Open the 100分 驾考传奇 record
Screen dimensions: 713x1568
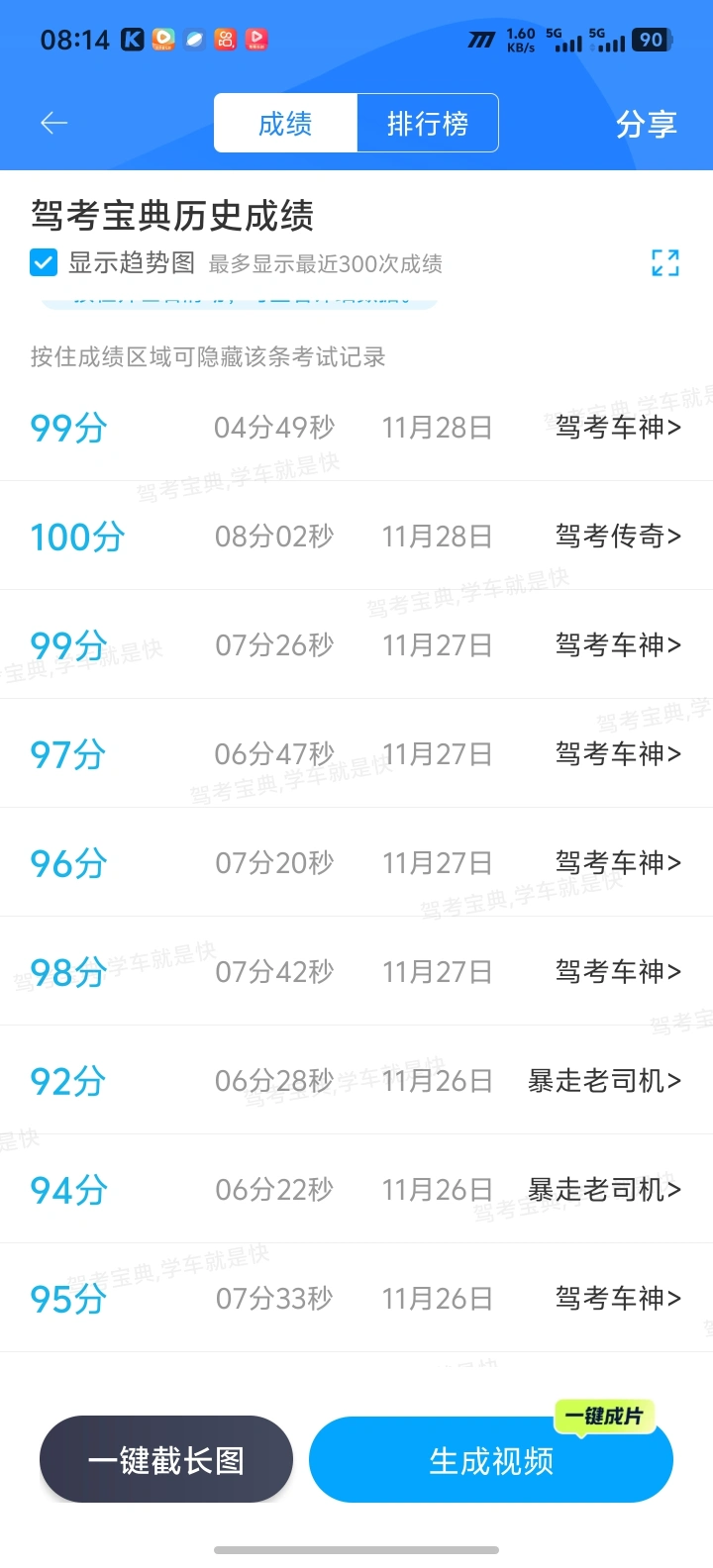tap(356, 537)
